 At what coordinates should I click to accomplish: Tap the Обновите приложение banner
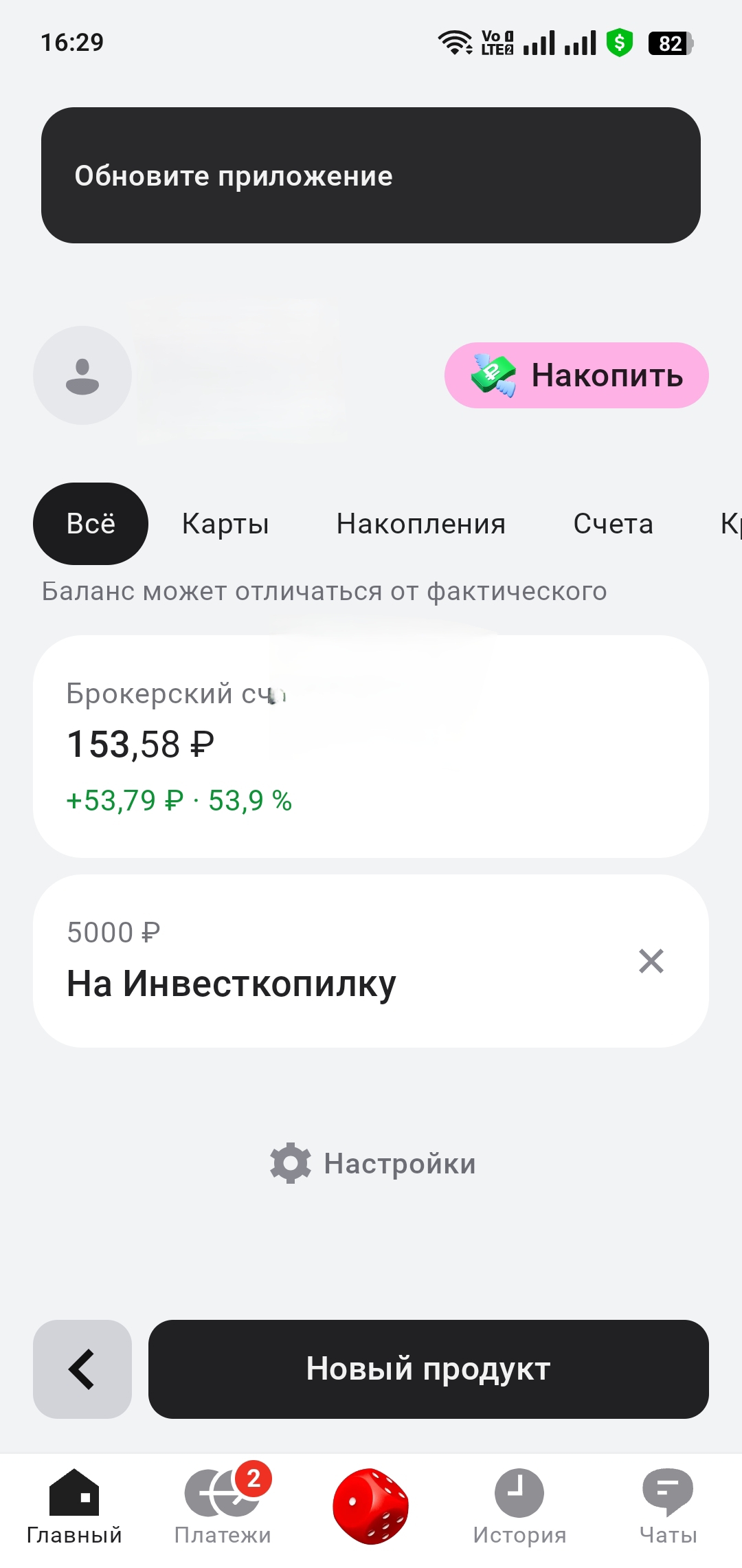[371, 175]
